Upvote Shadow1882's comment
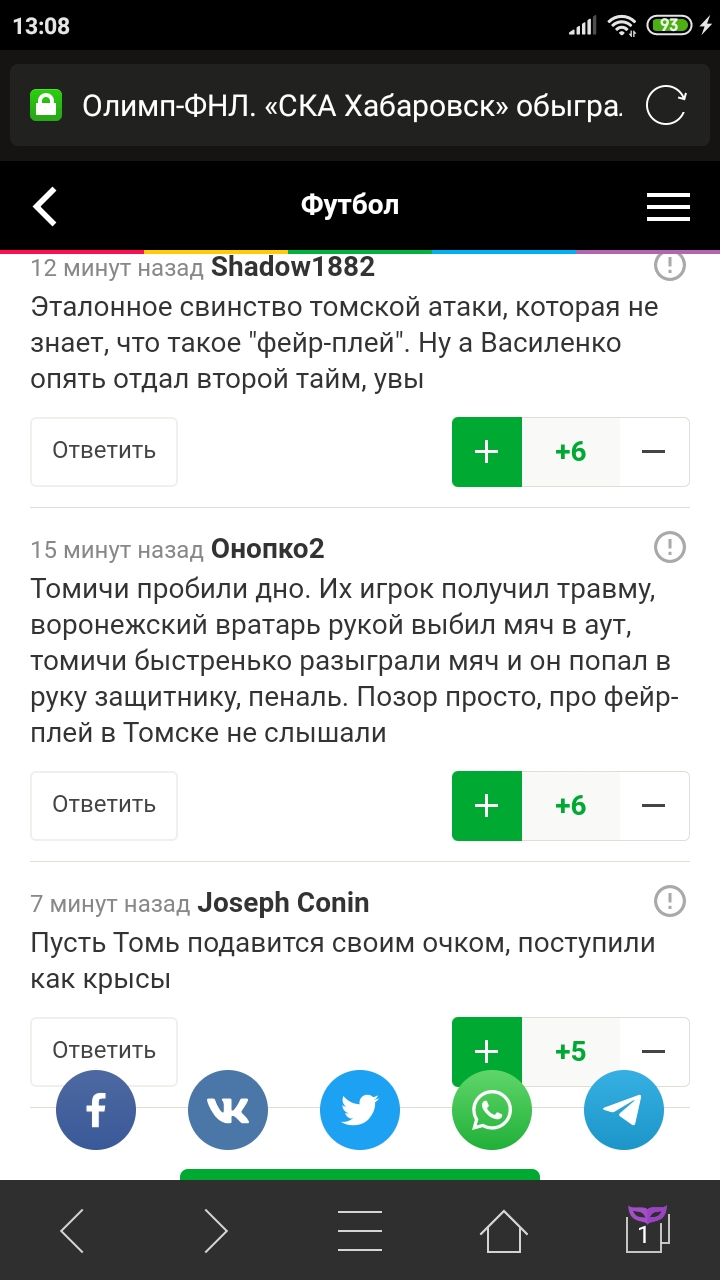The image size is (720, 1280). (x=487, y=452)
